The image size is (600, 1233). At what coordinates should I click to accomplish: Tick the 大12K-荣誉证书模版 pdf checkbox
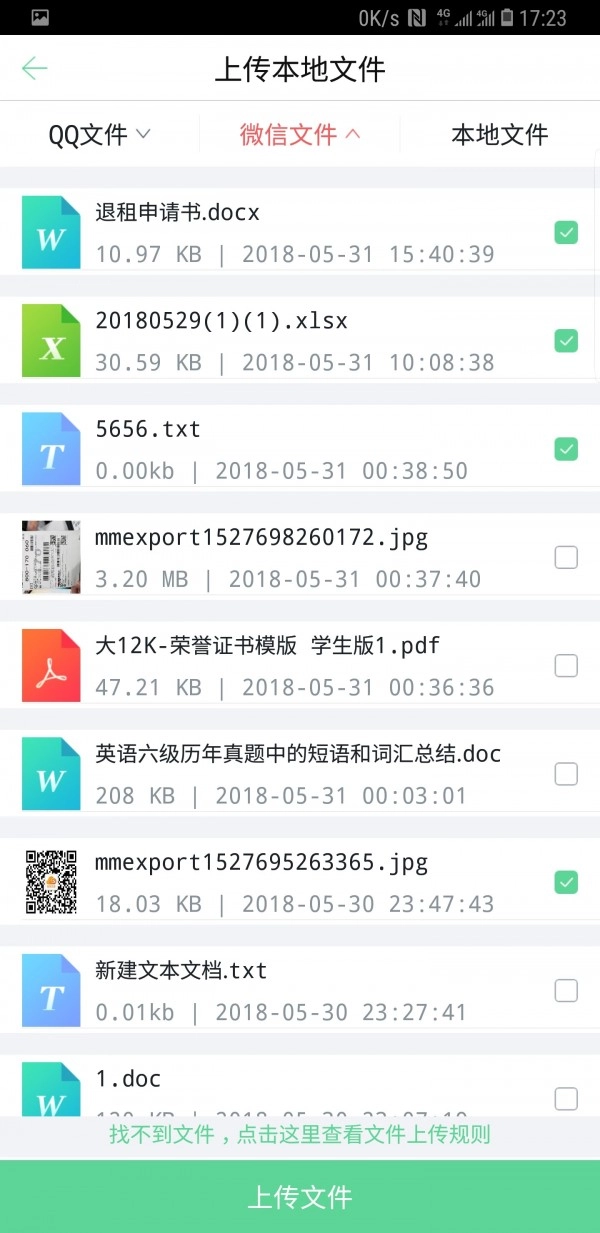566,665
